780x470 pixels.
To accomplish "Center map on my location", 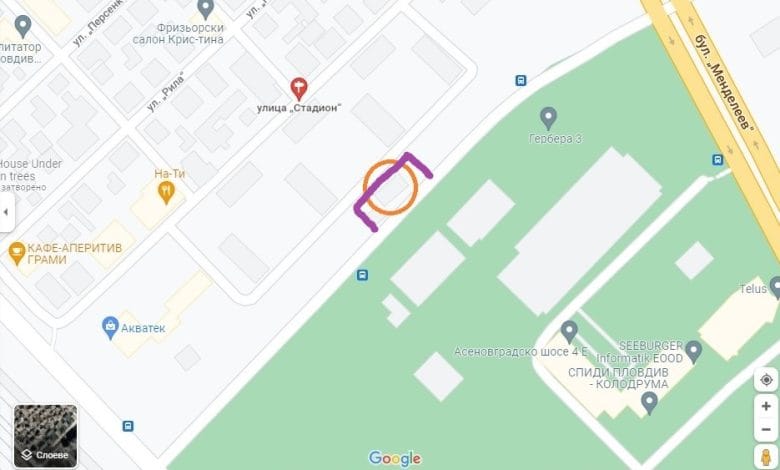I will point(766,380).
